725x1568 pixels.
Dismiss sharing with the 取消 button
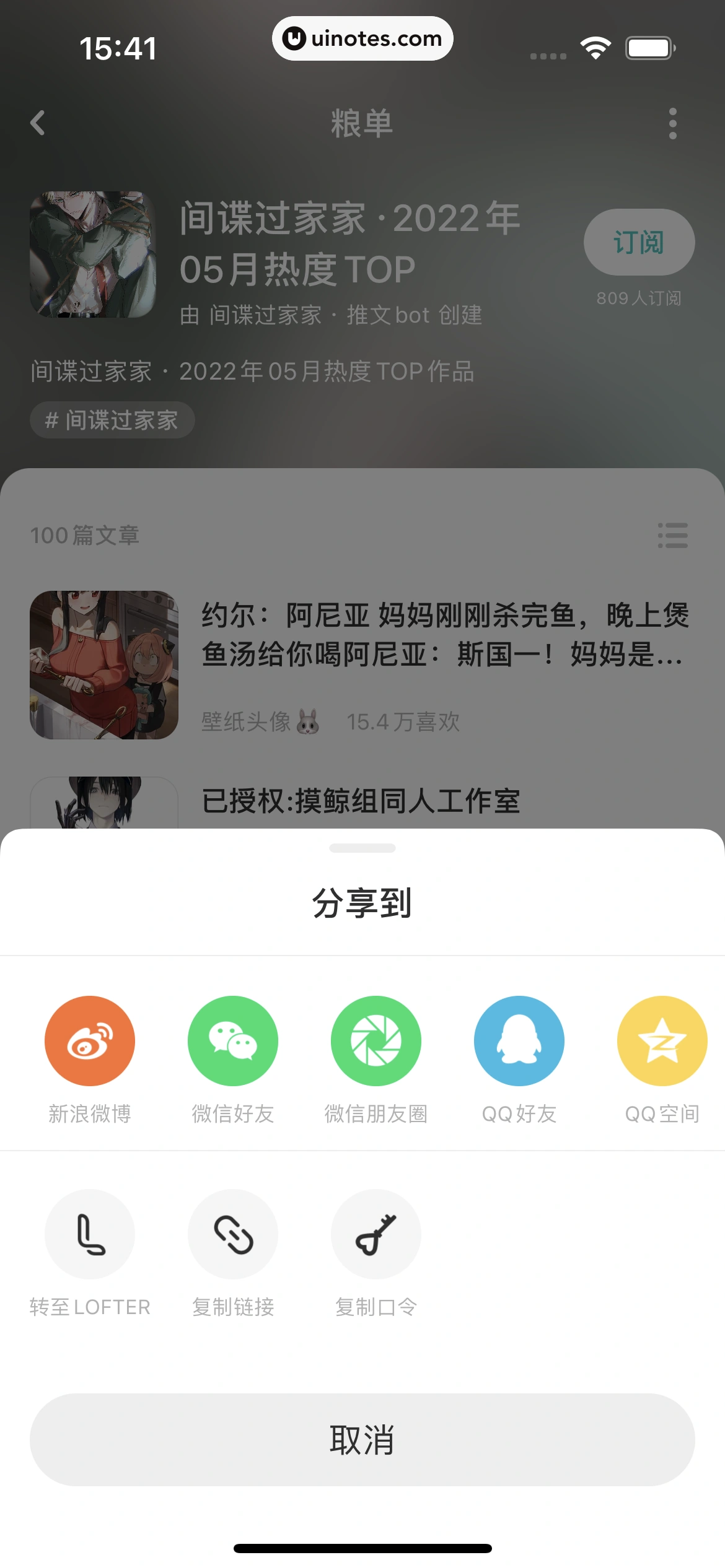362,1439
